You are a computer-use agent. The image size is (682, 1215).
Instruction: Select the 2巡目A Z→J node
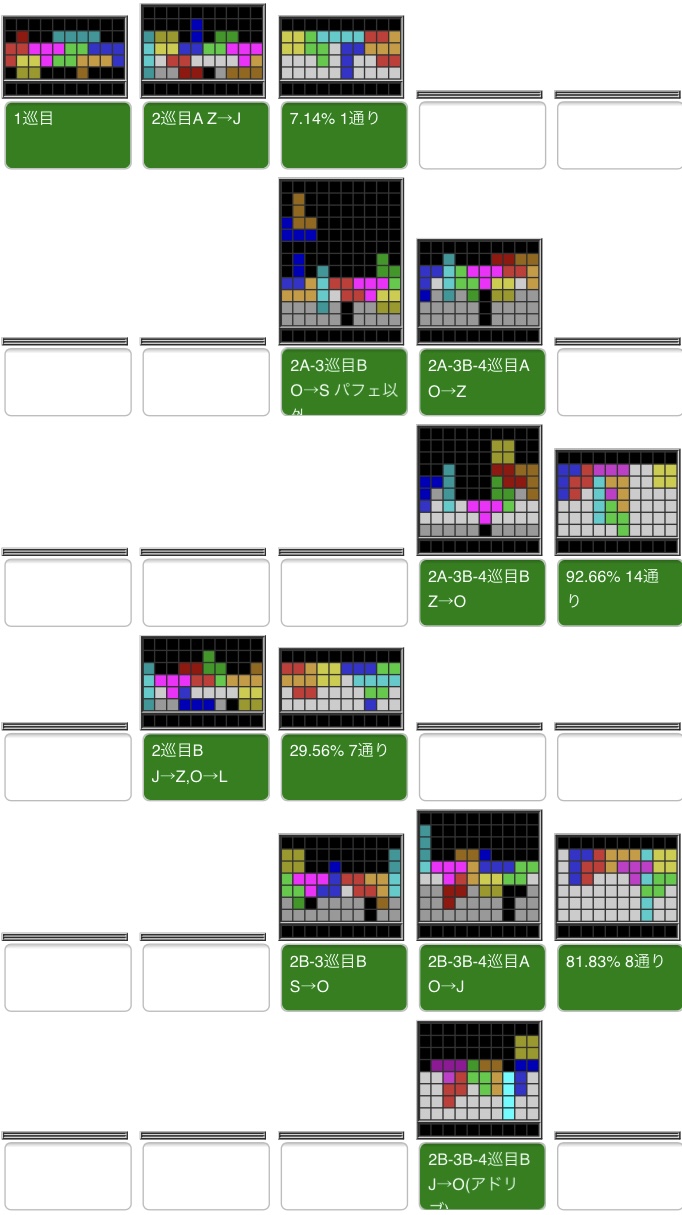coord(206,135)
